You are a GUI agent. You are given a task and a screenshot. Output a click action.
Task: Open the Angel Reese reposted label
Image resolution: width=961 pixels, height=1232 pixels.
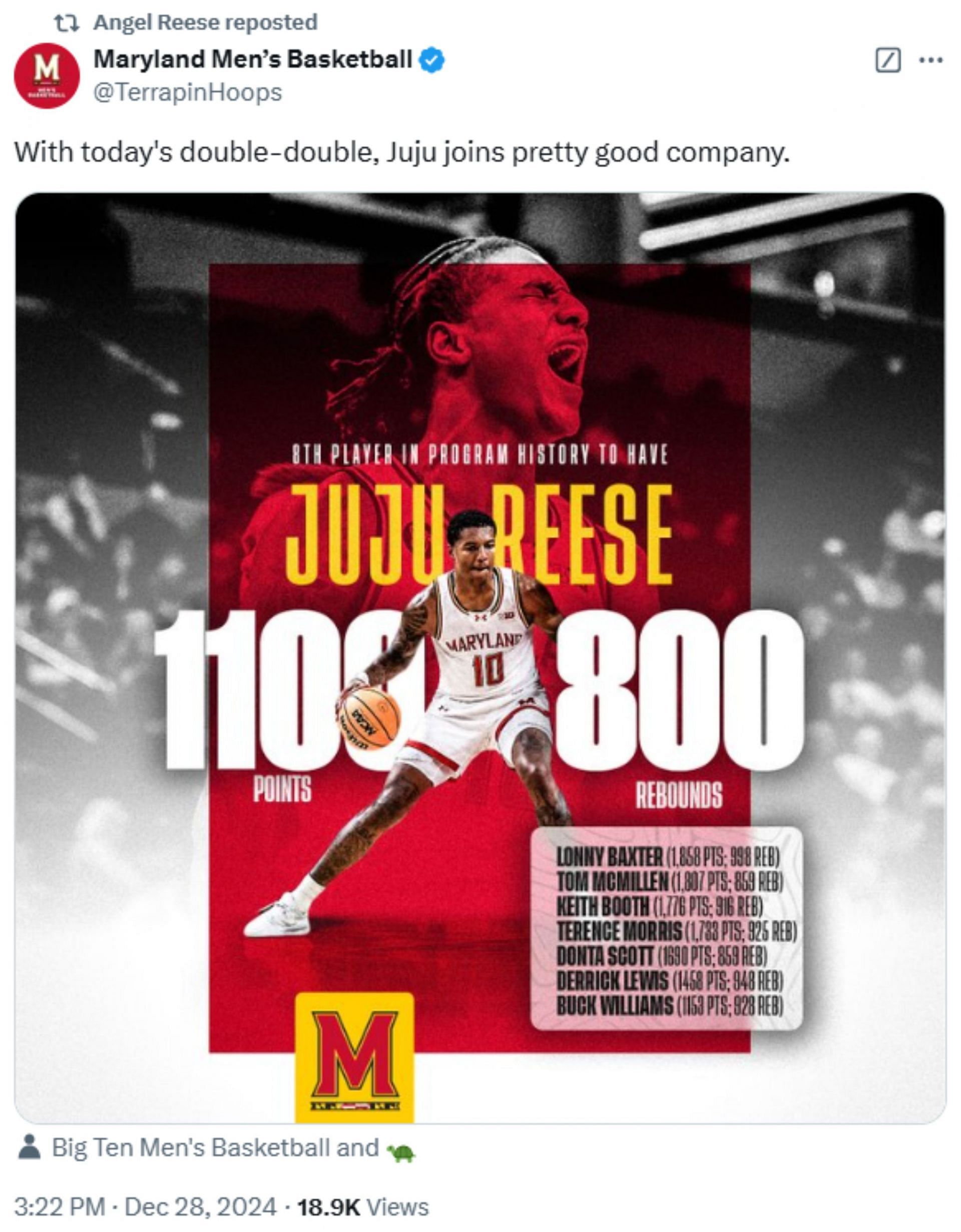click(205, 23)
